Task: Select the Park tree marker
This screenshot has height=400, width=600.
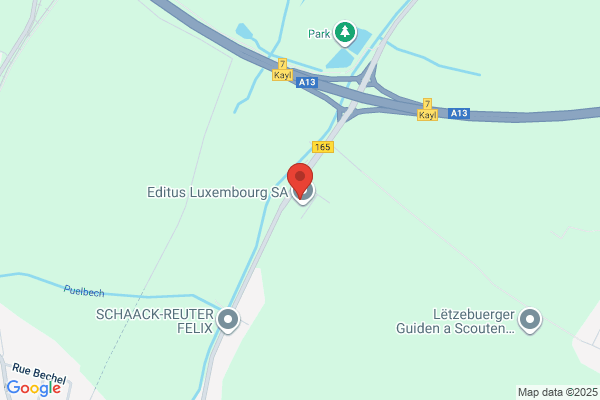Action: point(345,33)
